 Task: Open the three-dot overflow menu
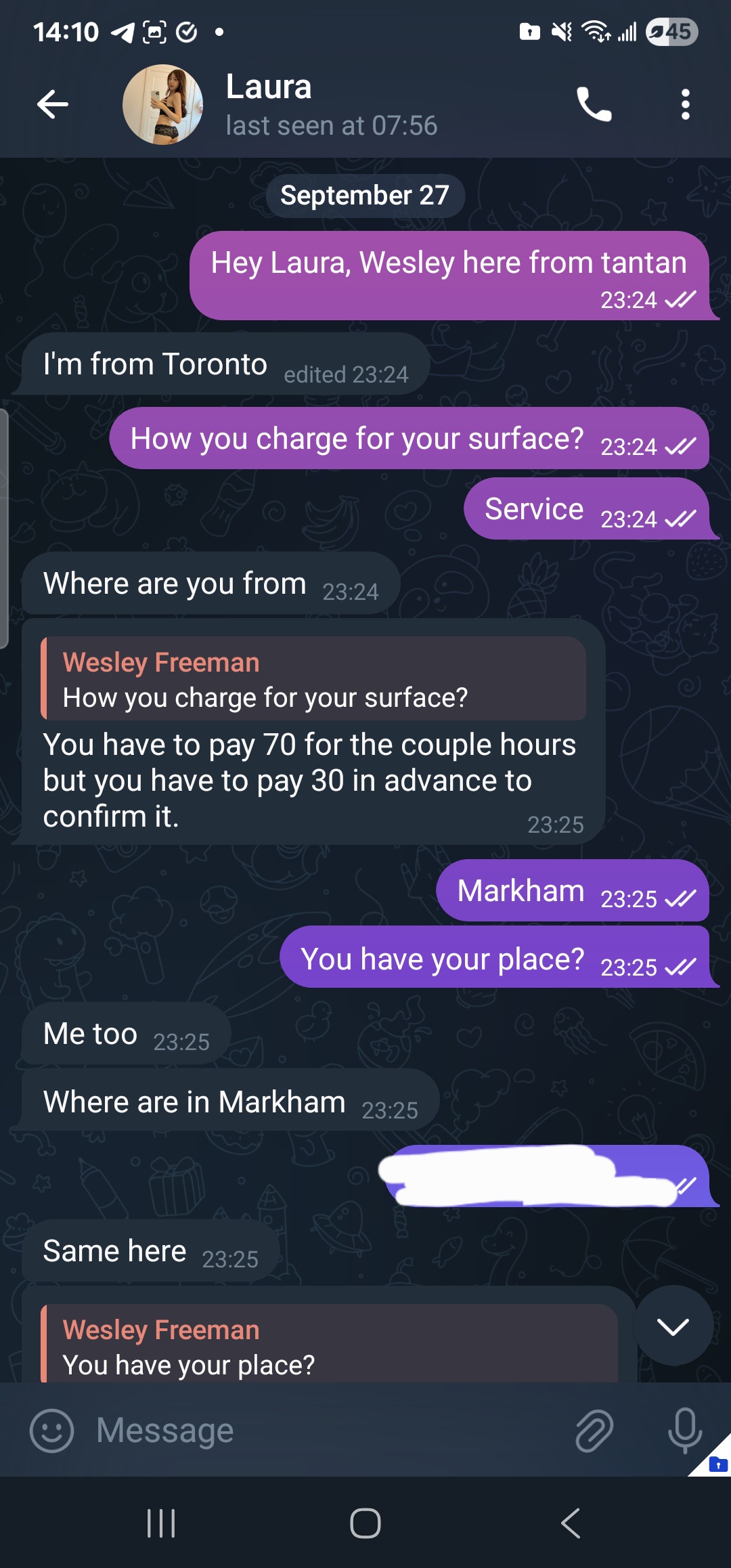coord(685,104)
